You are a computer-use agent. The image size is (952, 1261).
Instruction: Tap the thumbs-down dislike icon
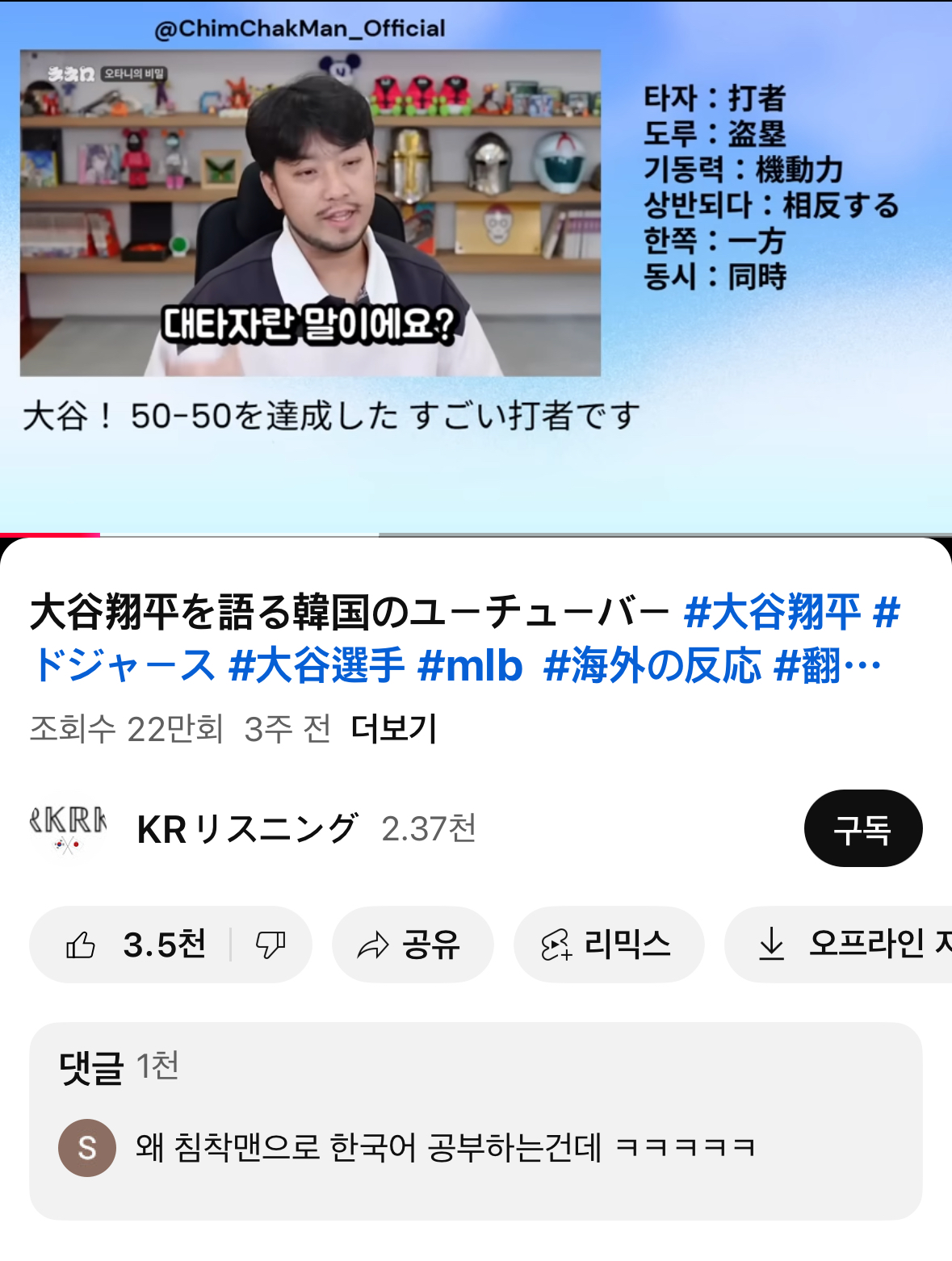pos(272,944)
